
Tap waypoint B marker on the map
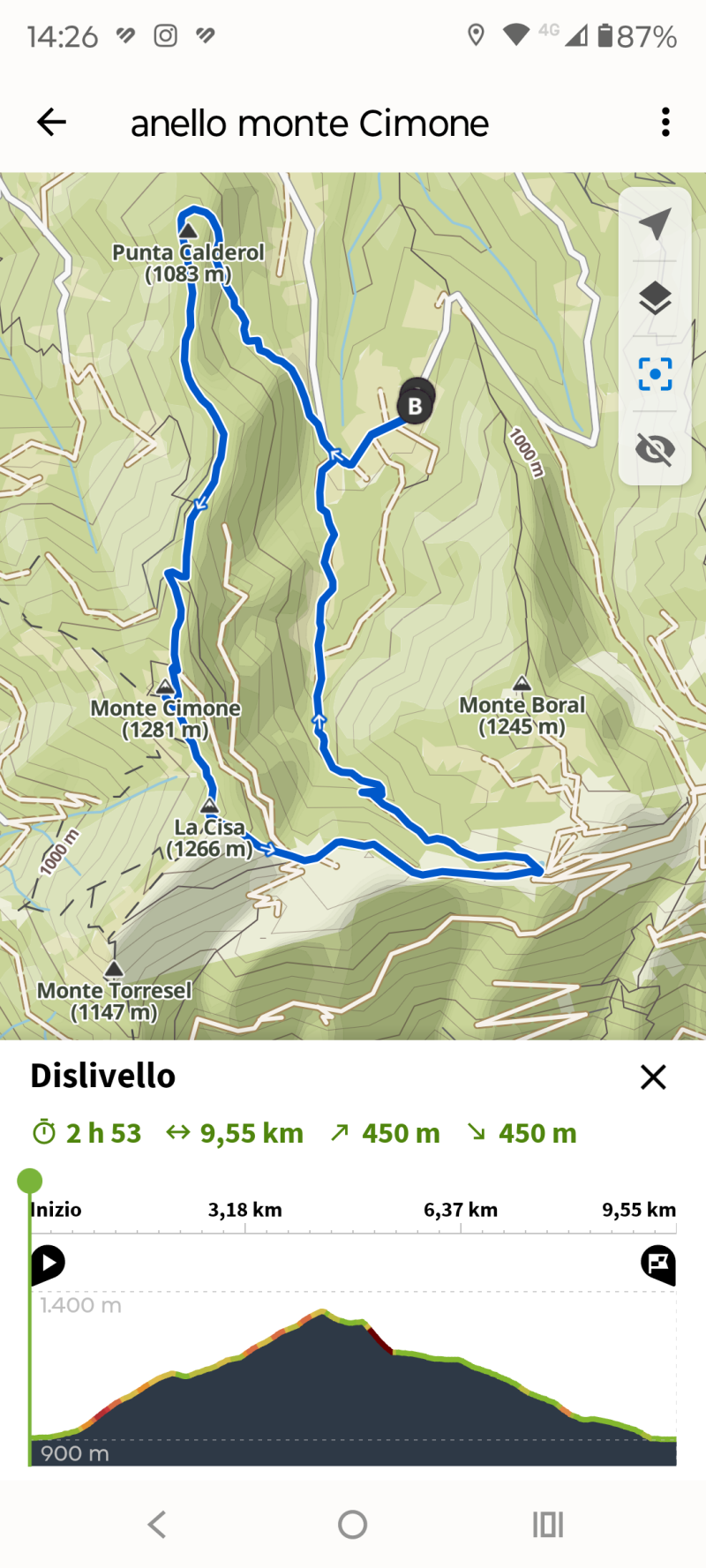click(415, 407)
